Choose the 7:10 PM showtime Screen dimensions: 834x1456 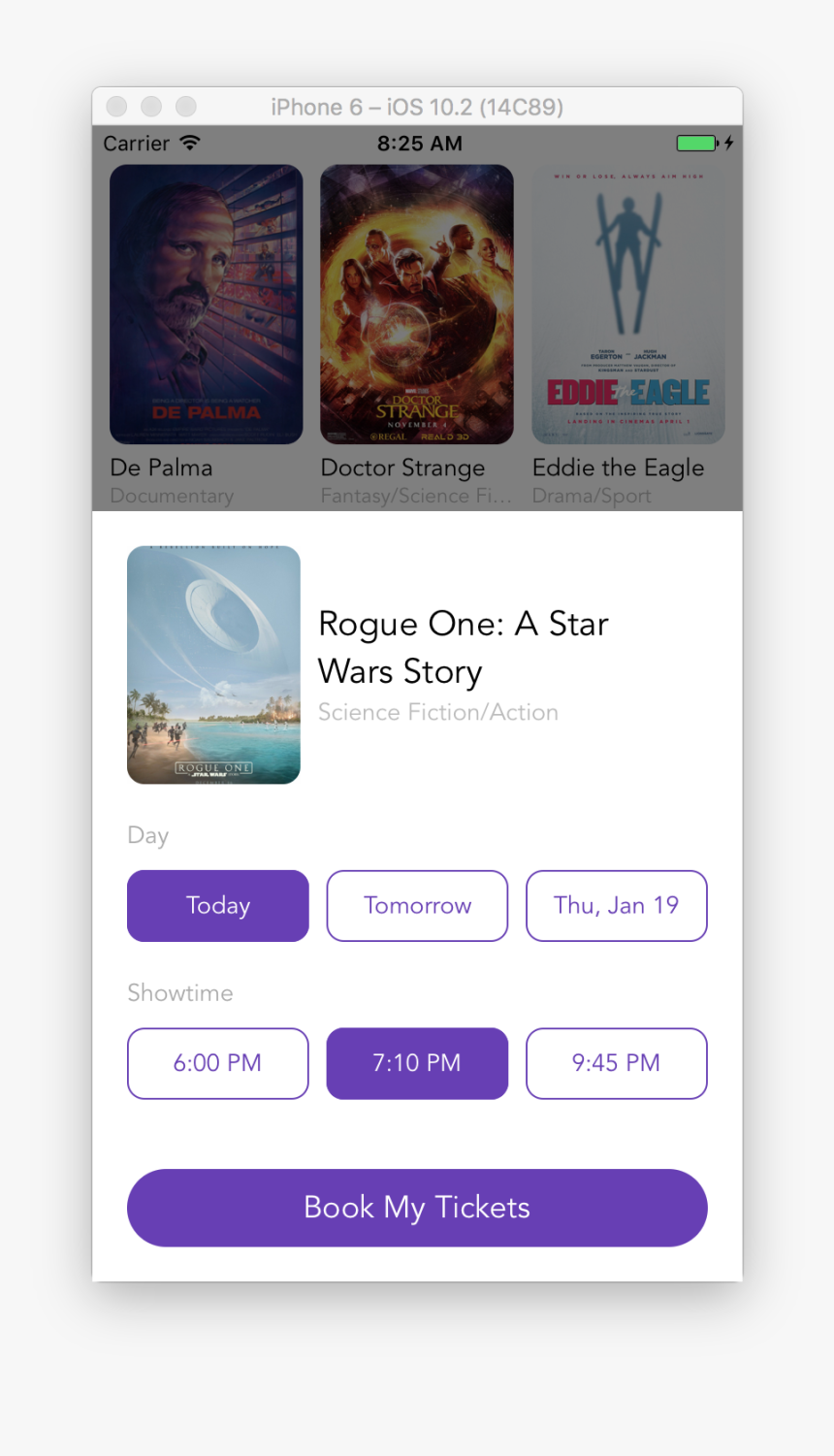point(417,1062)
